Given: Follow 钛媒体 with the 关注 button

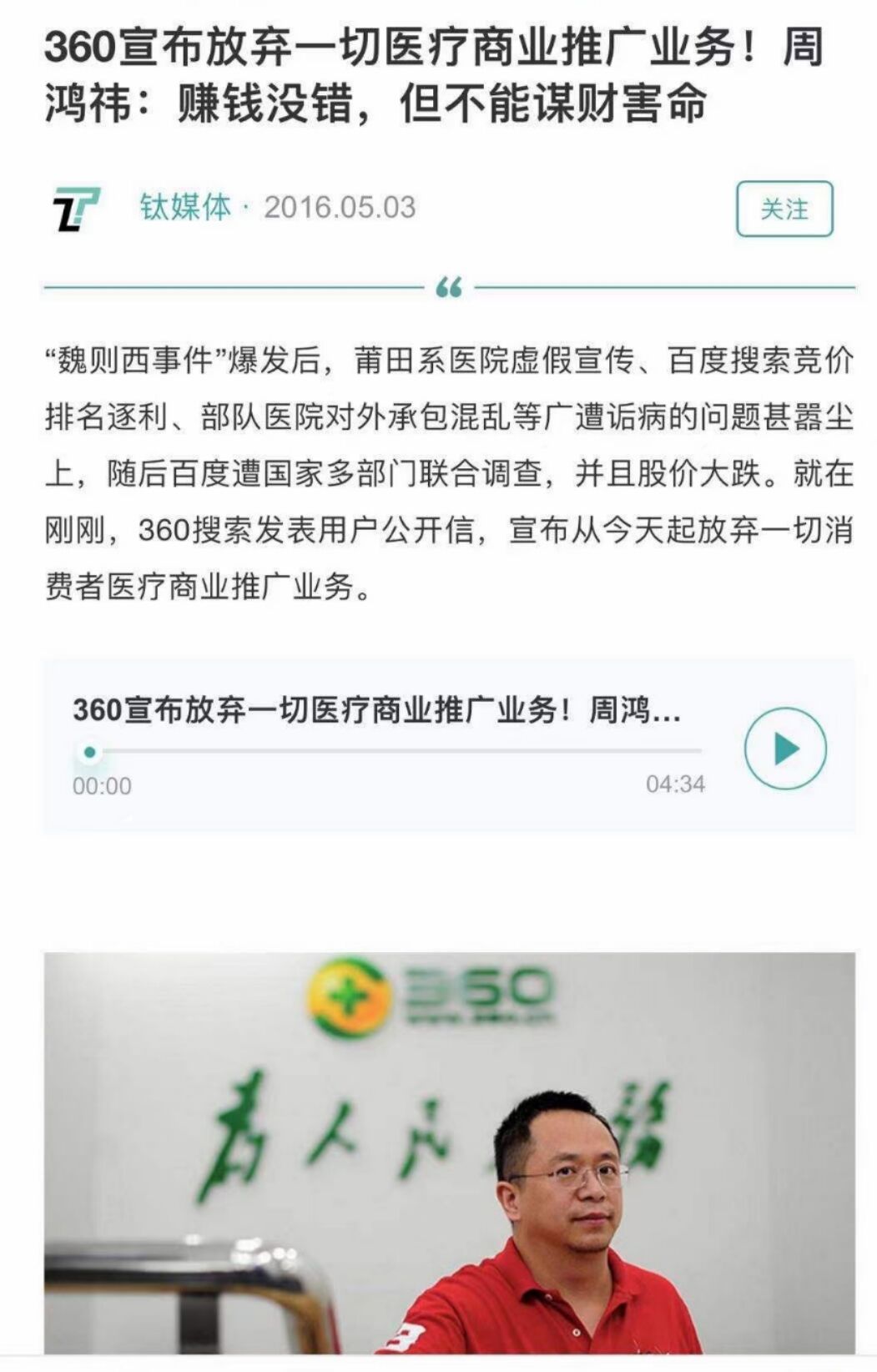Looking at the screenshot, I should pyautogui.click(x=784, y=209).
